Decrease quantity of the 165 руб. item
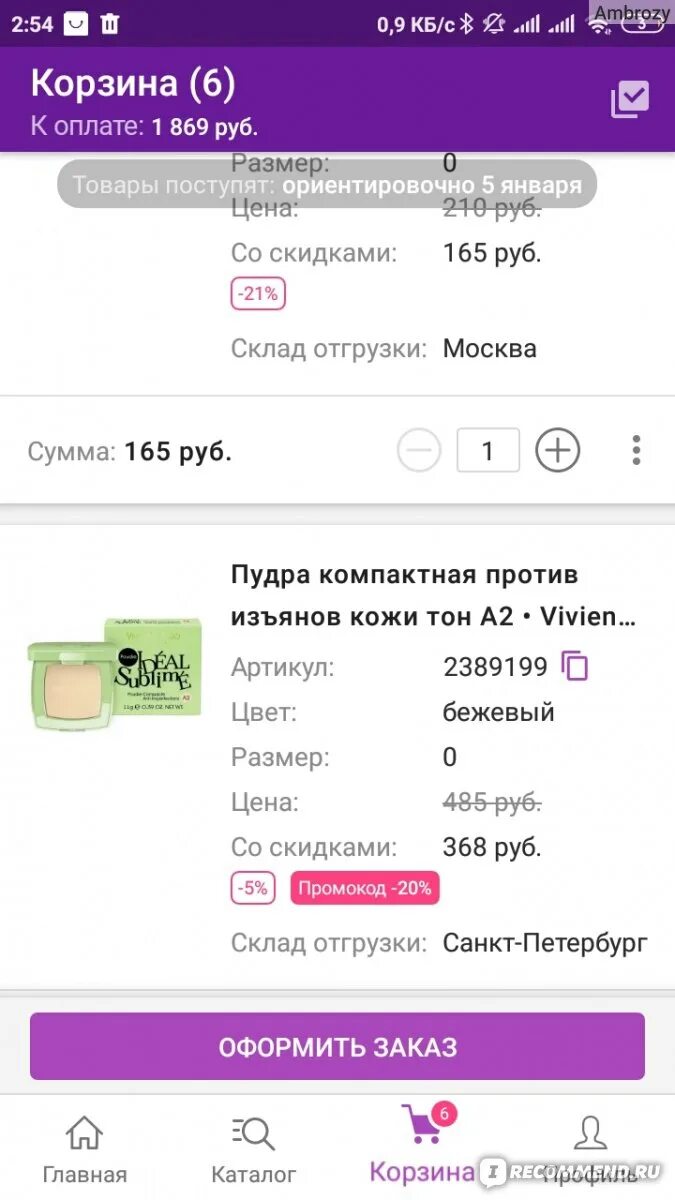 pos(419,451)
